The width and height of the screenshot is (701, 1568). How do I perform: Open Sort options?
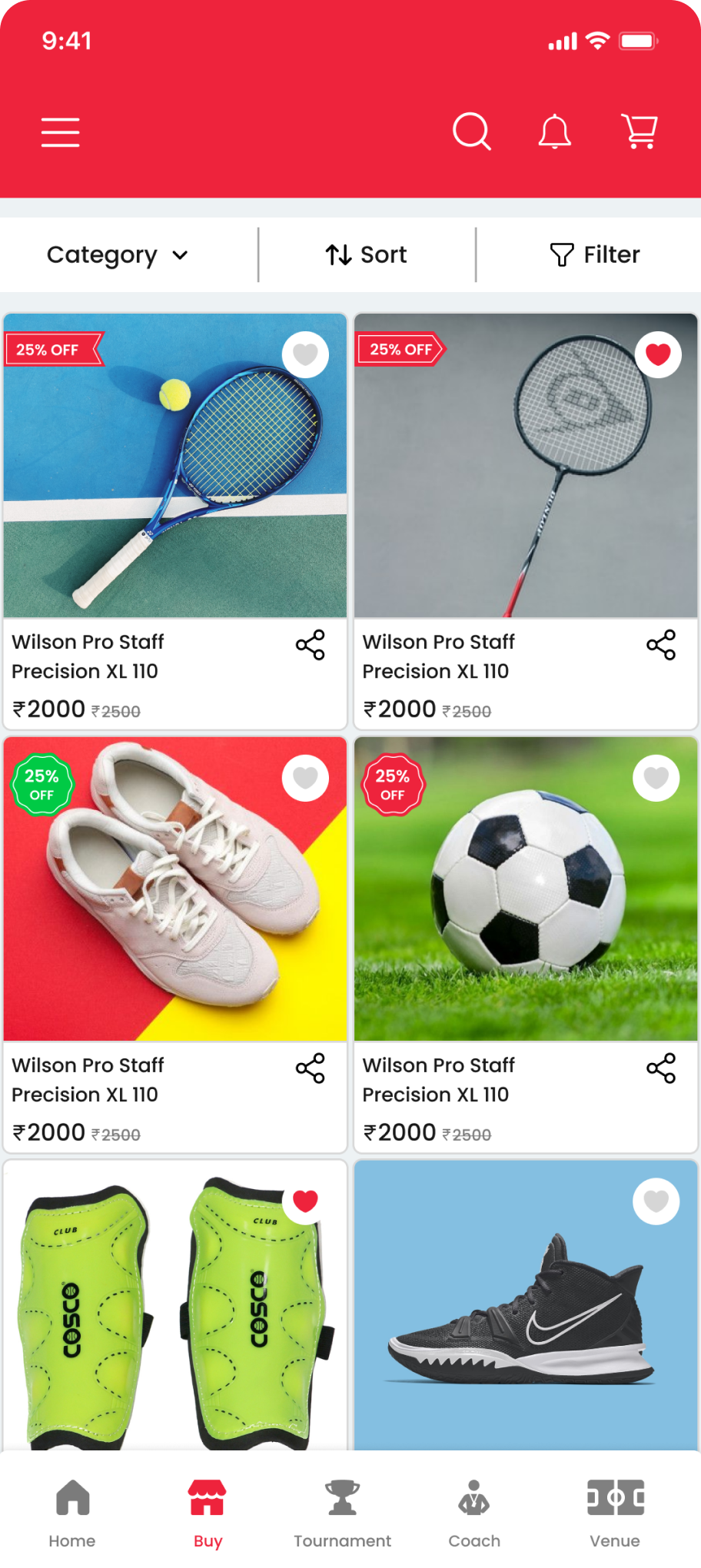pos(367,255)
